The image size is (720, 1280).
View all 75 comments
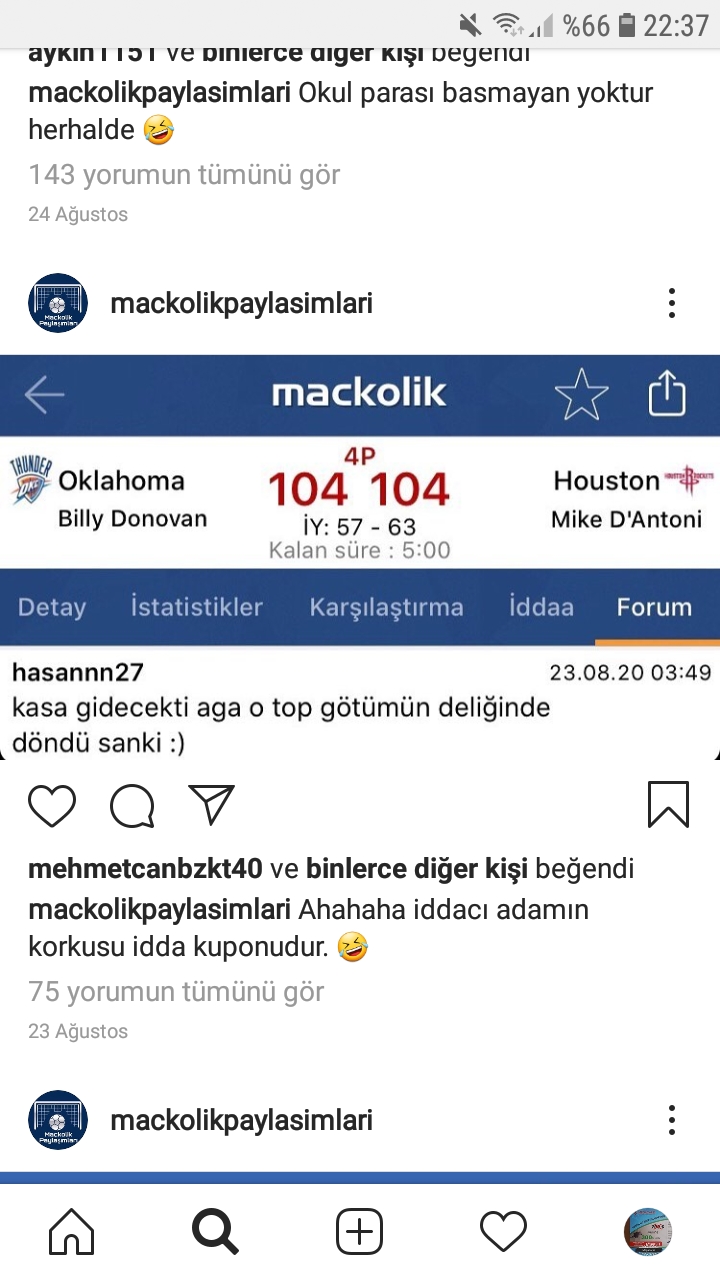pos(176,992)
